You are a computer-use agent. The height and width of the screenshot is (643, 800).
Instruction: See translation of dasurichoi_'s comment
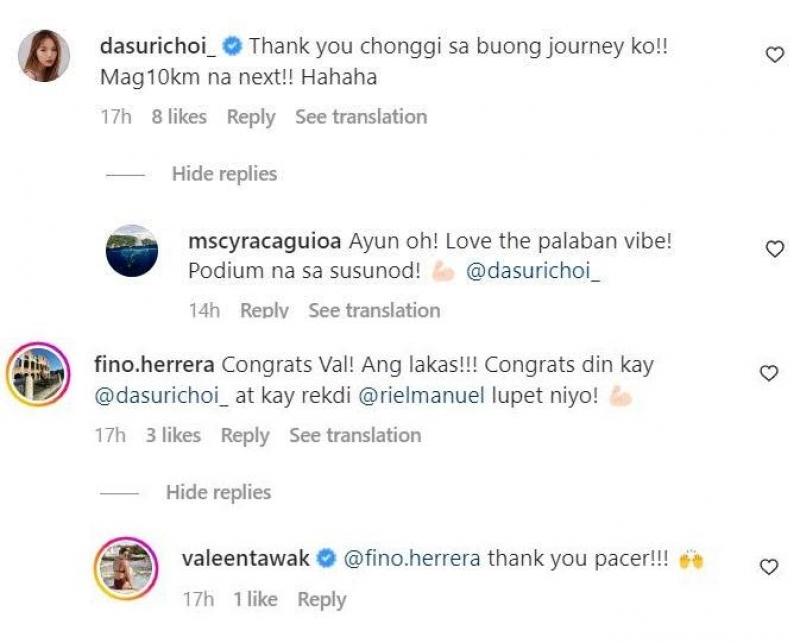click(x=360, y=117)
